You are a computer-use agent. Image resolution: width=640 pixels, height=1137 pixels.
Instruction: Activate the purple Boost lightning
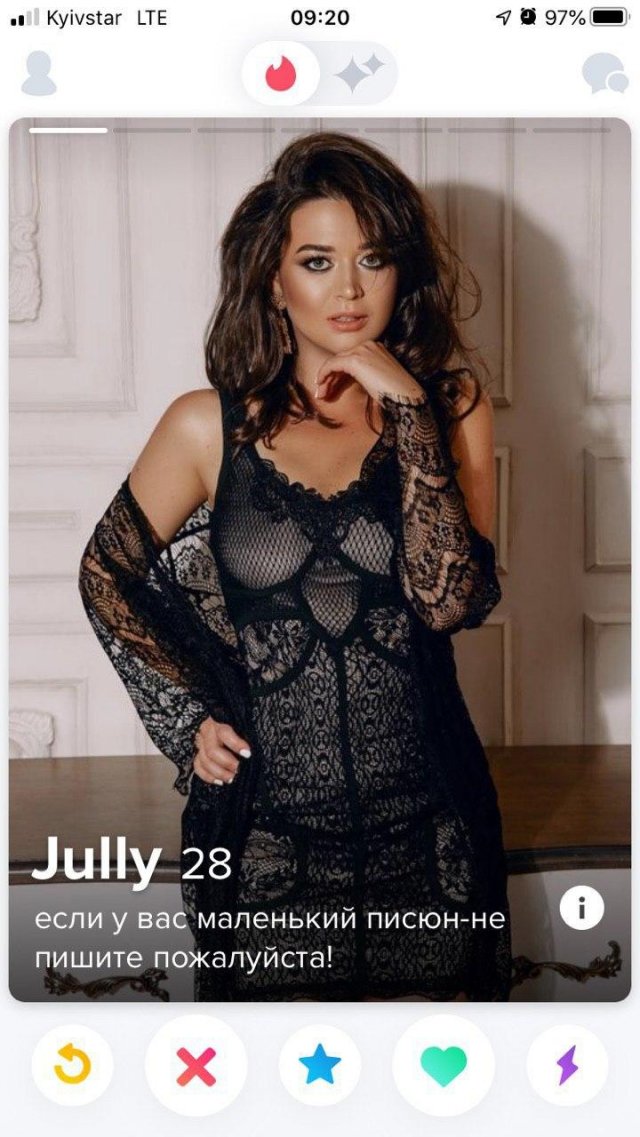(567, 1066)
